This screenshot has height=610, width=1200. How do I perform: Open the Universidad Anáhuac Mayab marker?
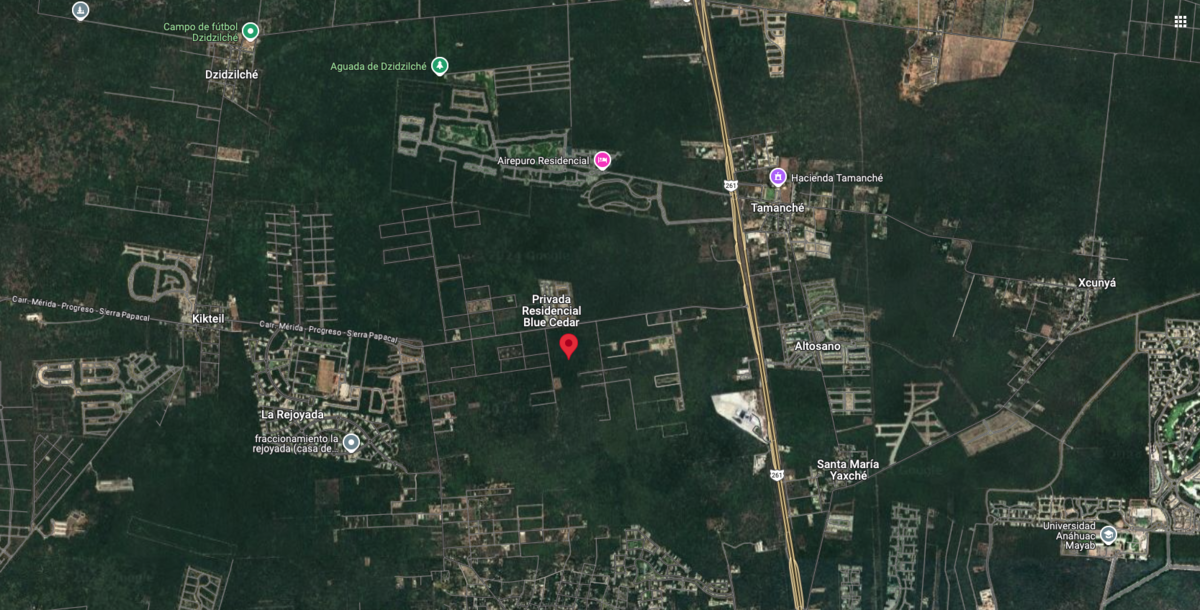click(x=1107, y=533)
